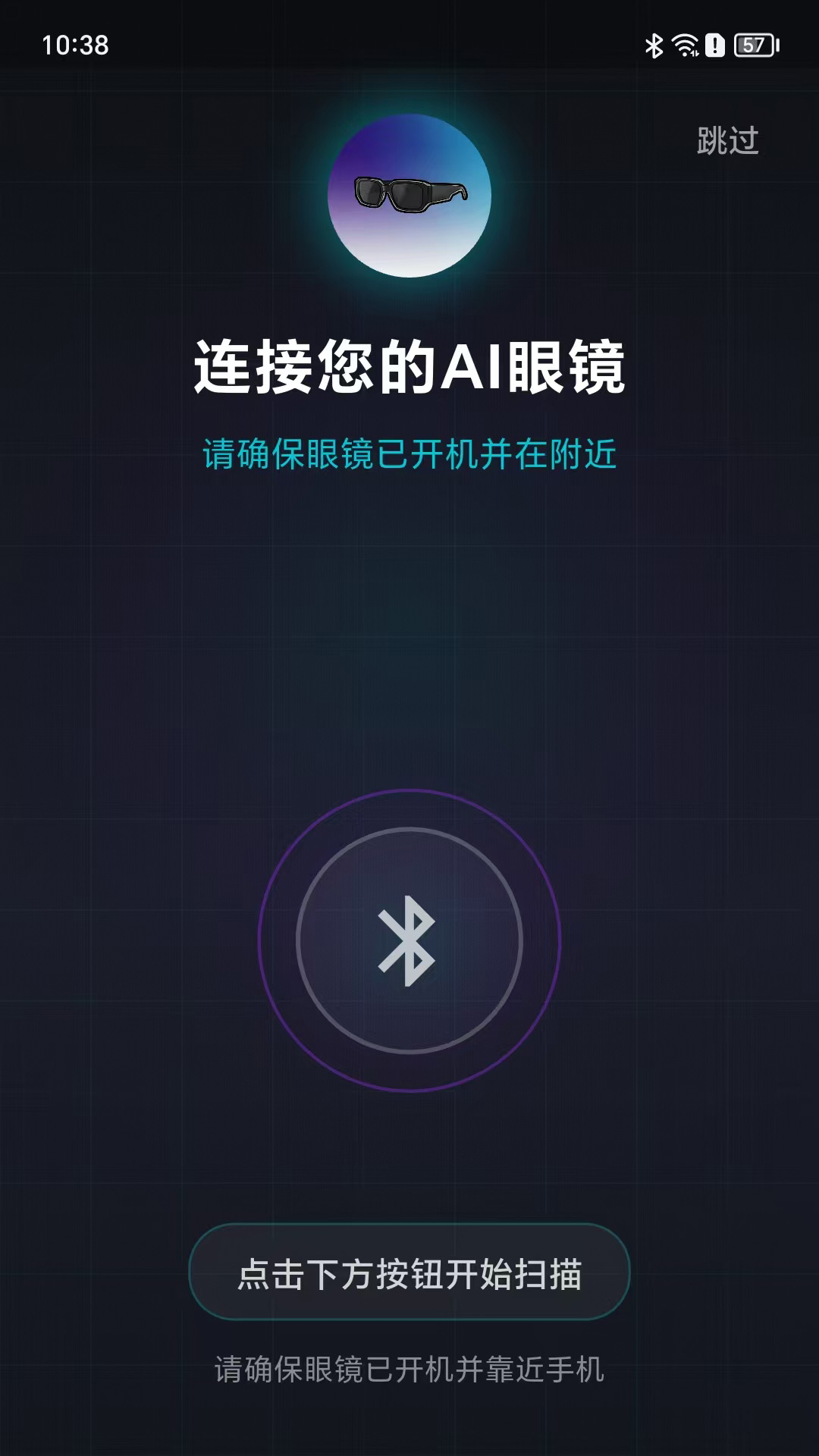
Task: Tap the glasses image in the gradient circle
Action: (409, 196)
